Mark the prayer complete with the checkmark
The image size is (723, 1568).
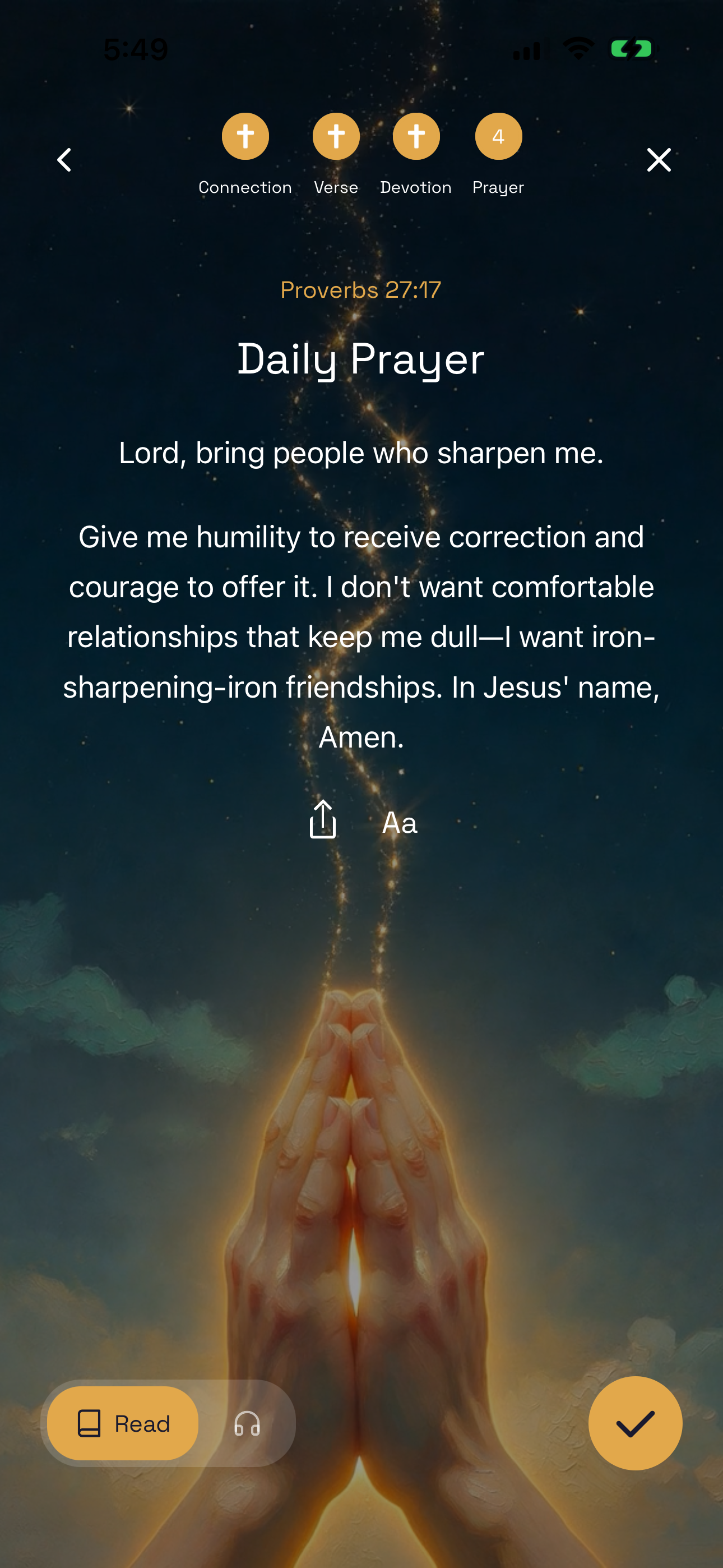tap(635, 1423)
